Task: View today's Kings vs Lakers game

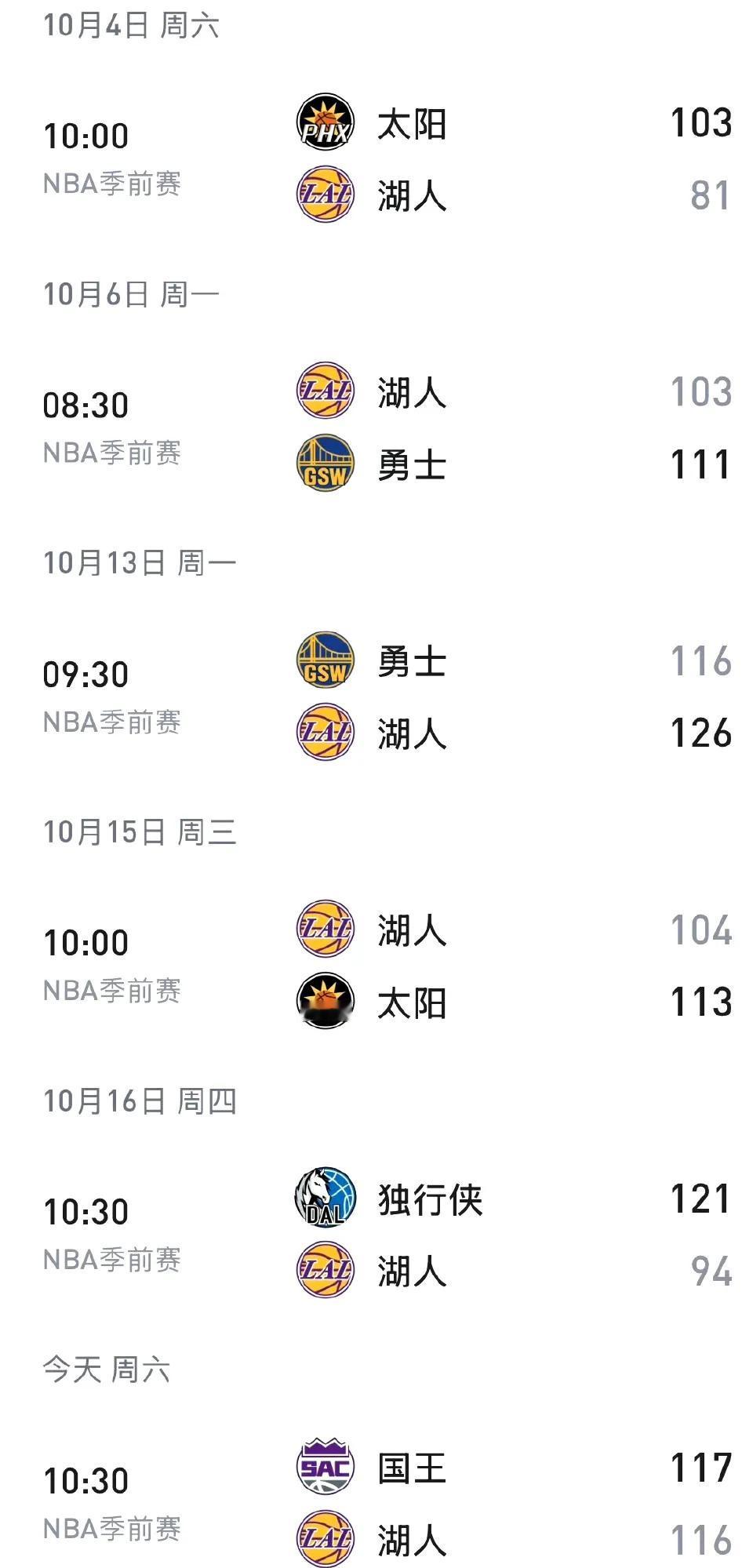Action: (376, 1504)
